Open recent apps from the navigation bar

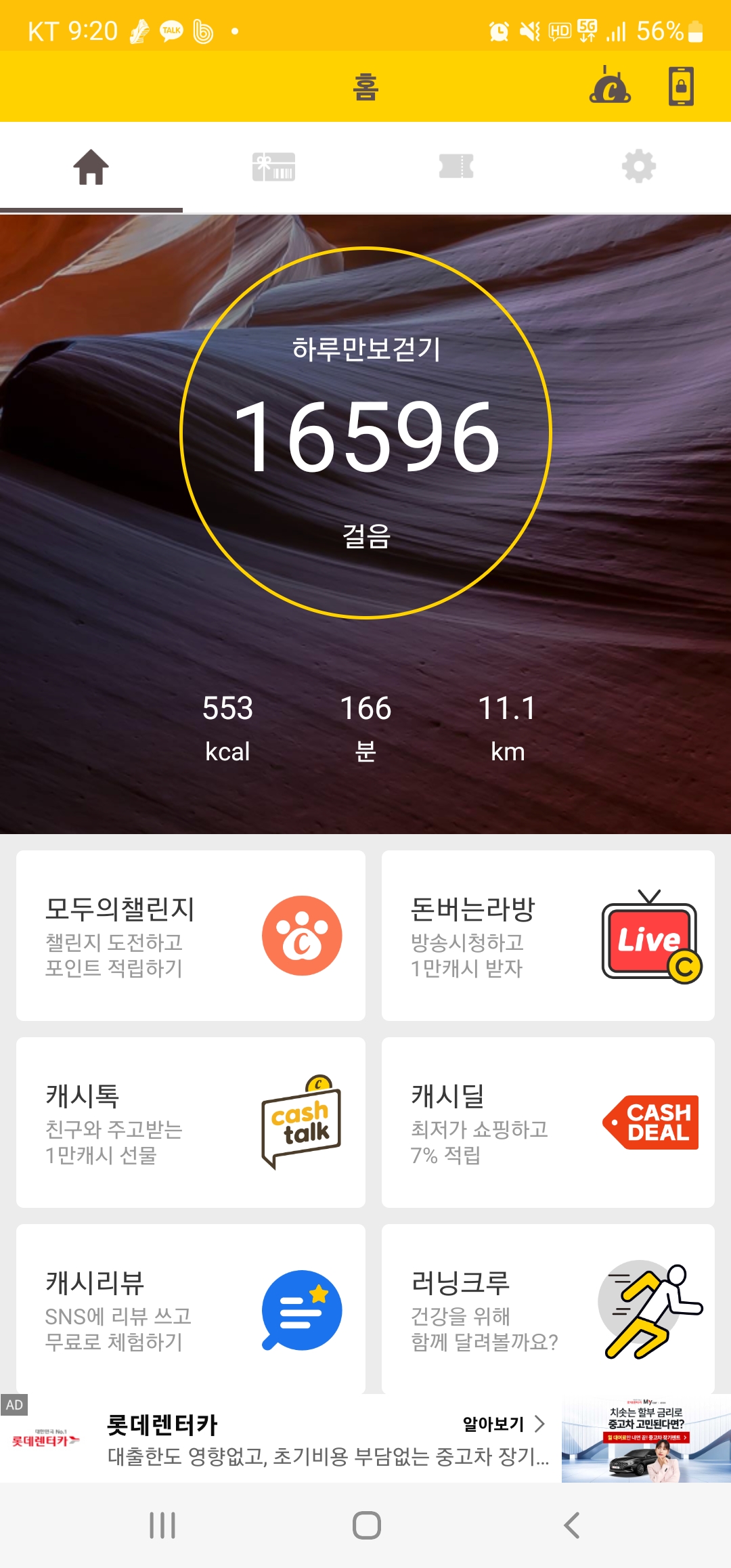(162, 1525)
